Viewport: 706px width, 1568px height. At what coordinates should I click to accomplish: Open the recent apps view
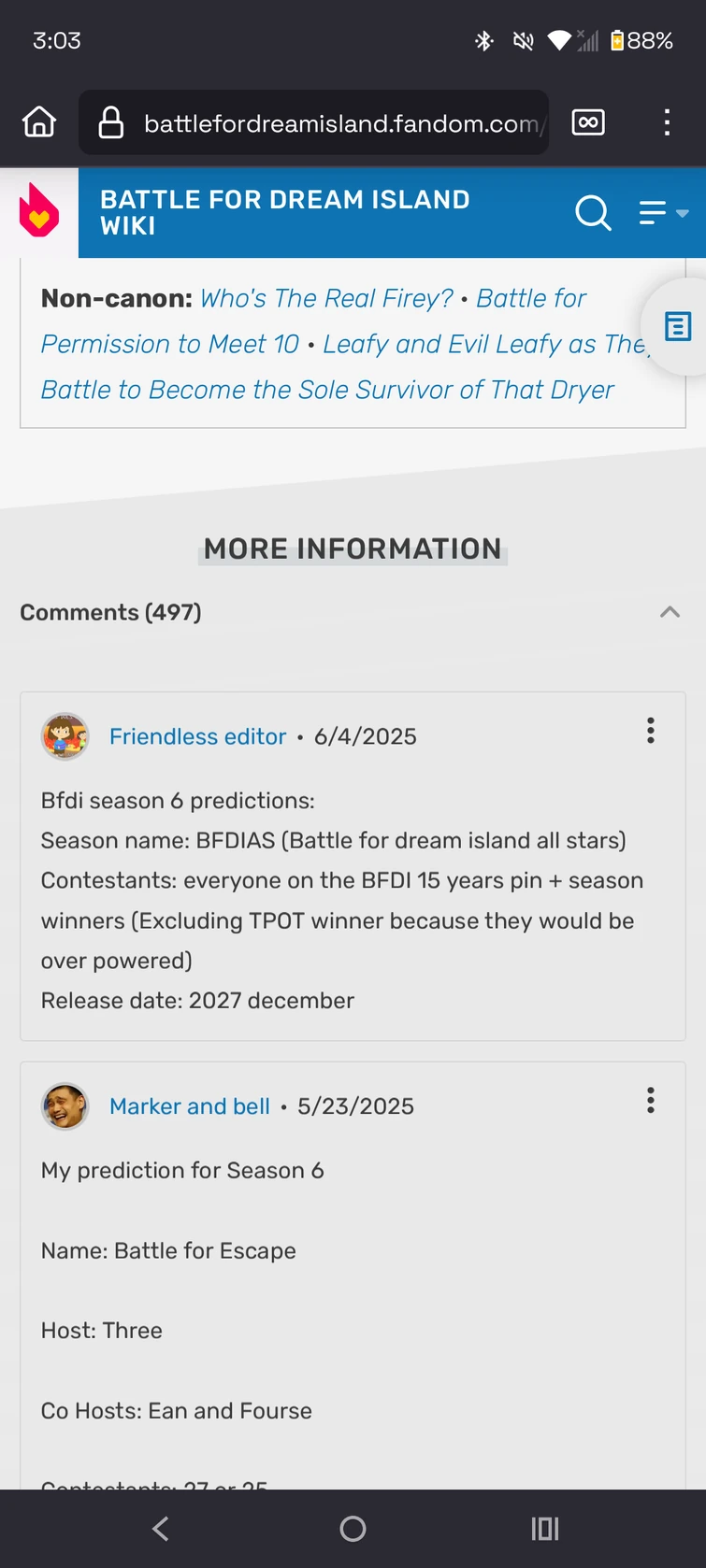[x=544, y=1529]
